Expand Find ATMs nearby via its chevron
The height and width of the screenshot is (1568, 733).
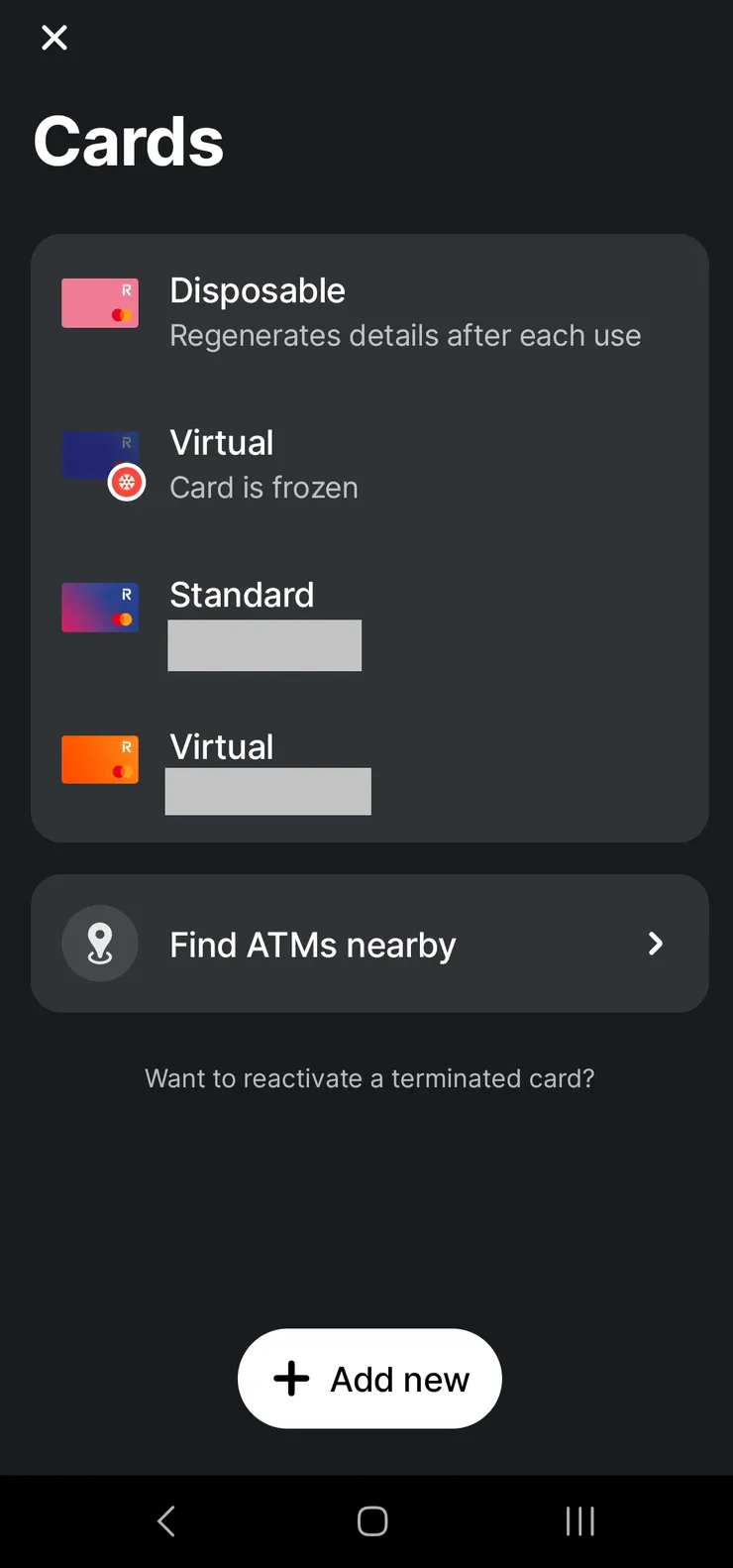[654, 944]
